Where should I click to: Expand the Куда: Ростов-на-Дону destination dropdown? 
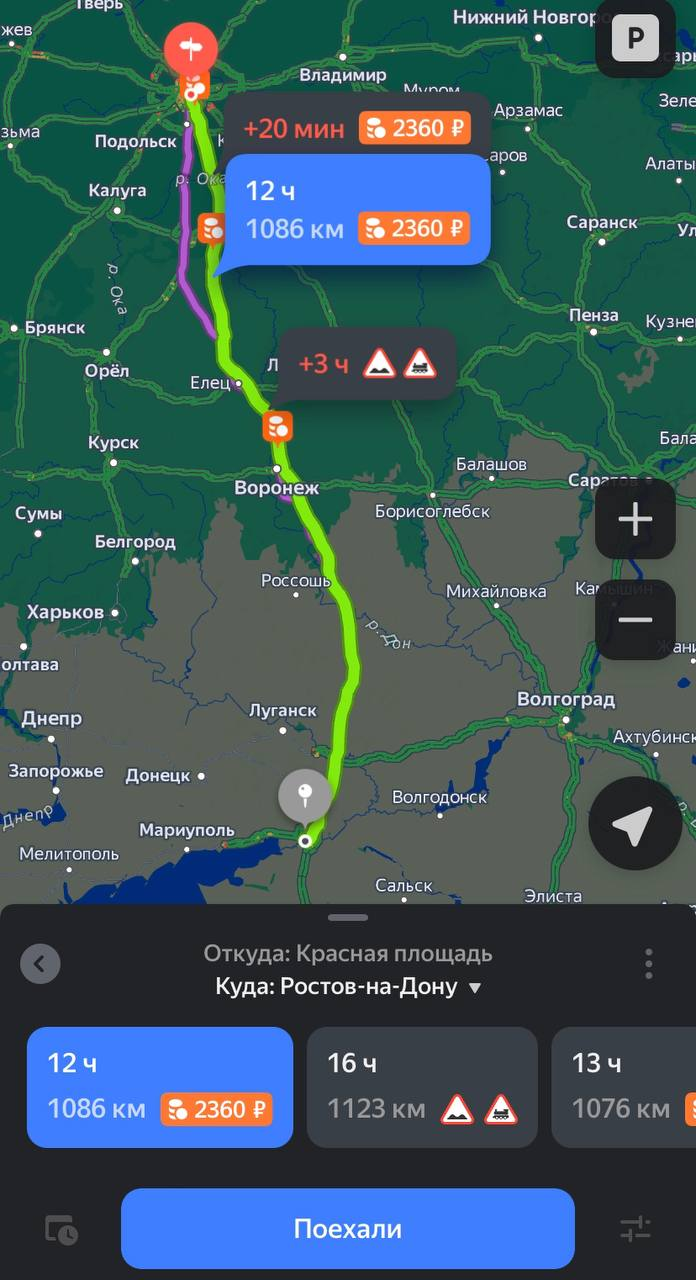point(347,987)
